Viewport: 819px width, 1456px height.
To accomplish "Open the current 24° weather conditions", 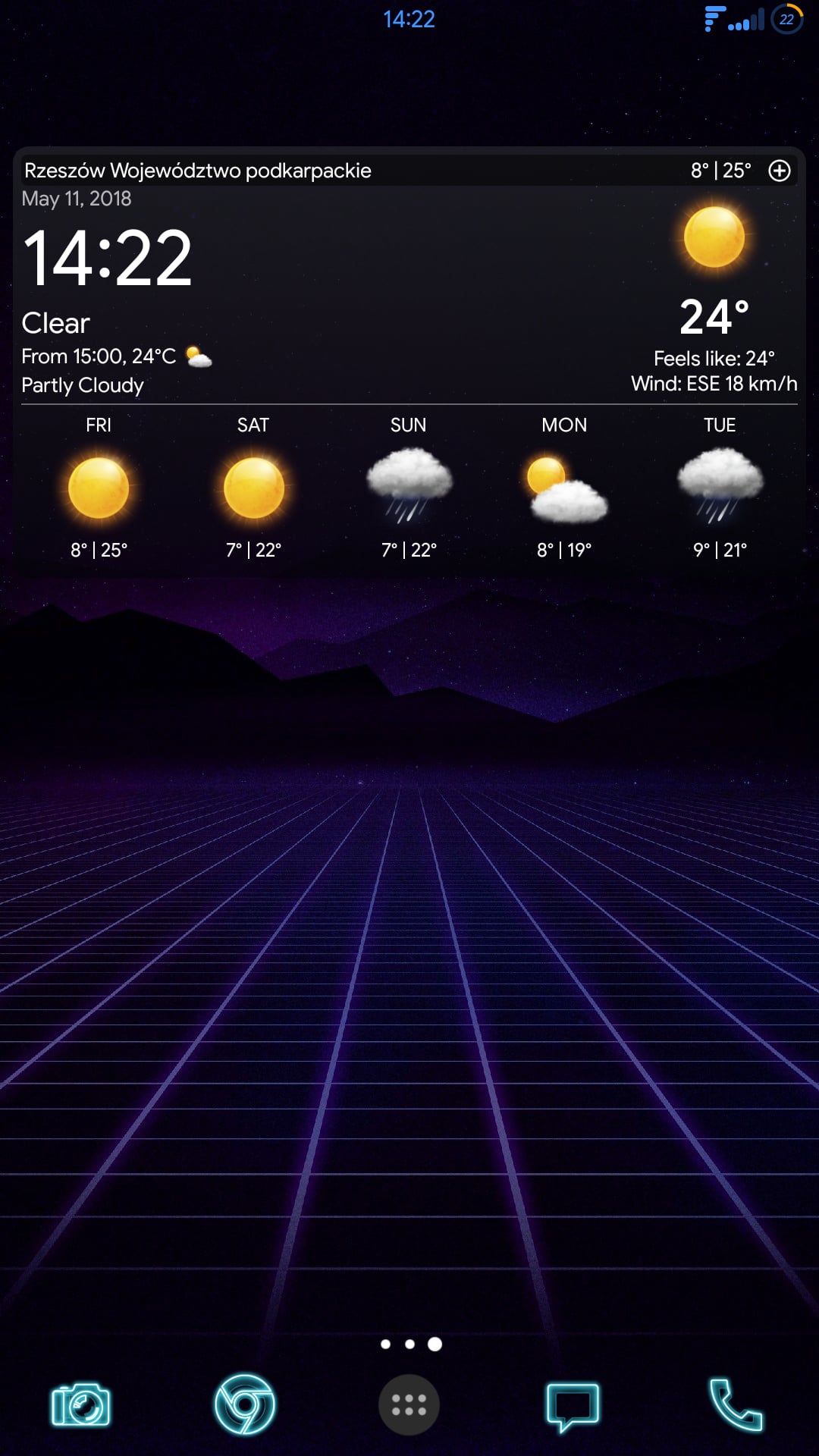I will tap(714, 315).
